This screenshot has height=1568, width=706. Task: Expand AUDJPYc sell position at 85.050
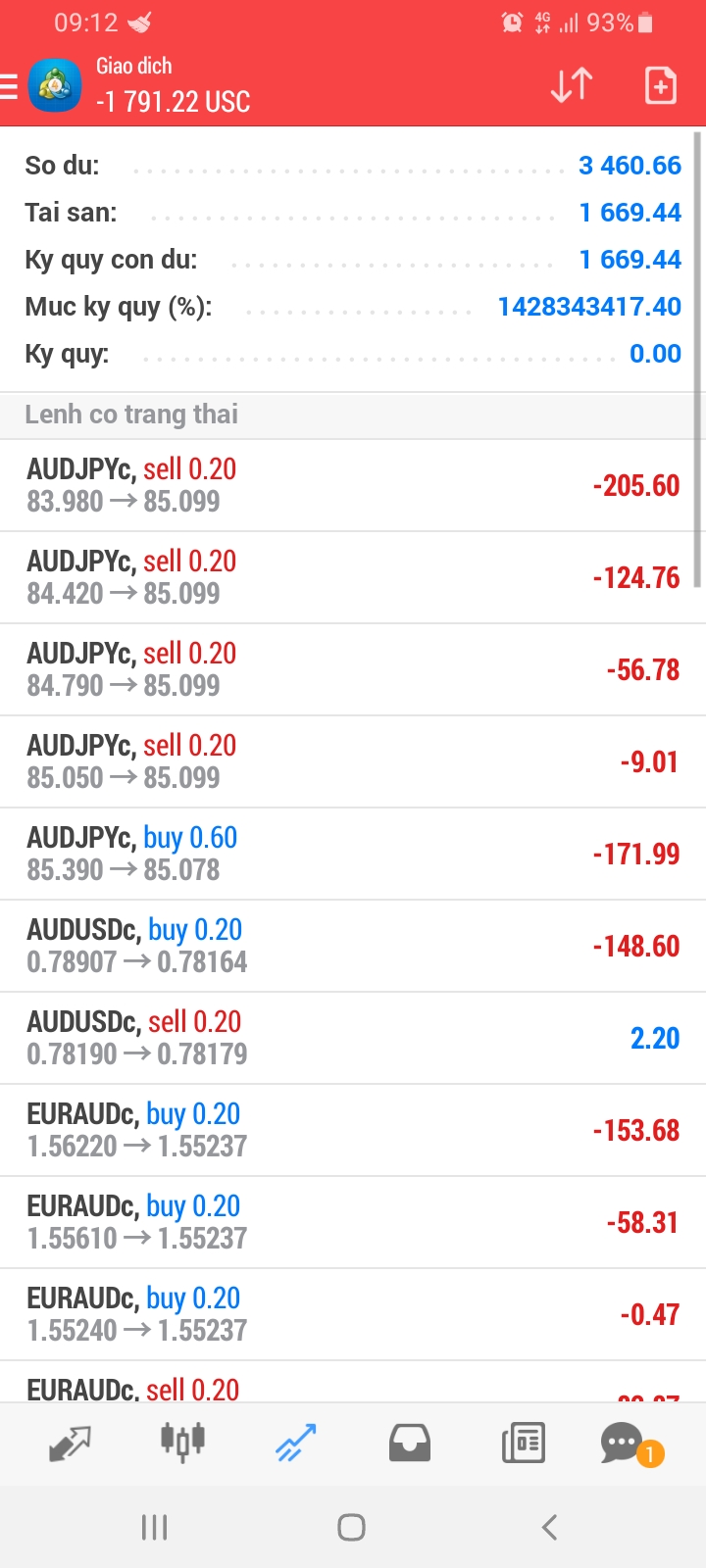pyautogui.click(x=353, y=761)
